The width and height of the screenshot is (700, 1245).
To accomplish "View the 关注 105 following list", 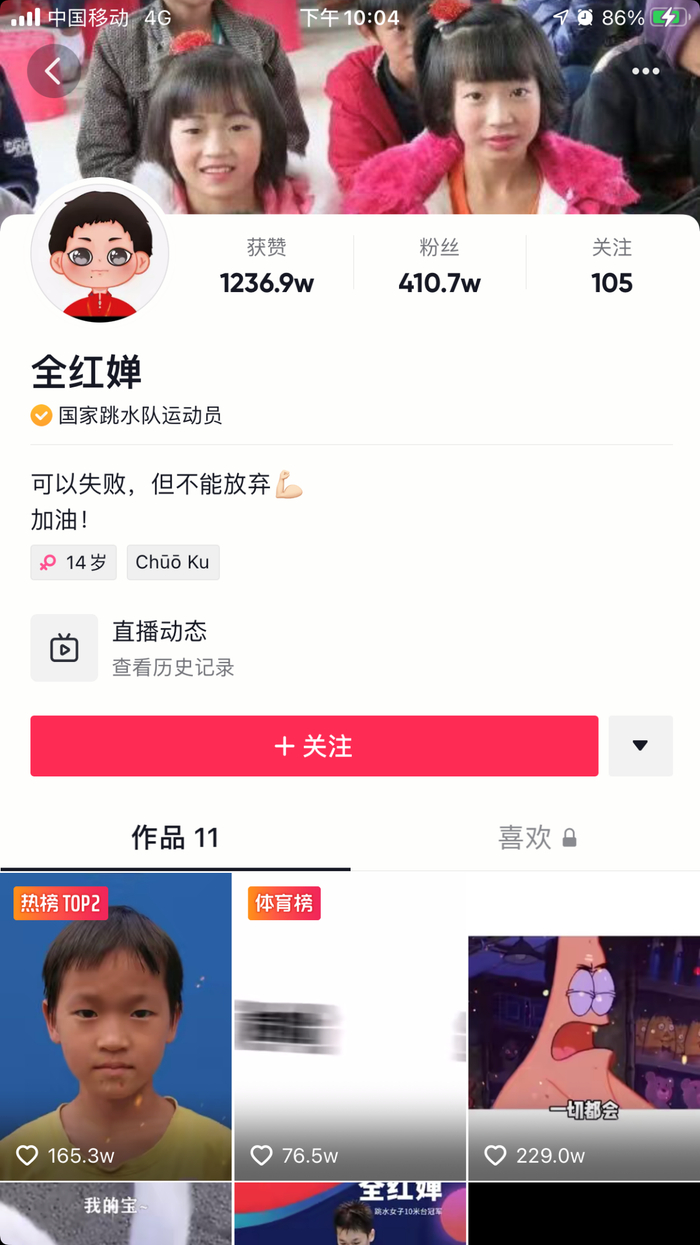I will 612,265.
